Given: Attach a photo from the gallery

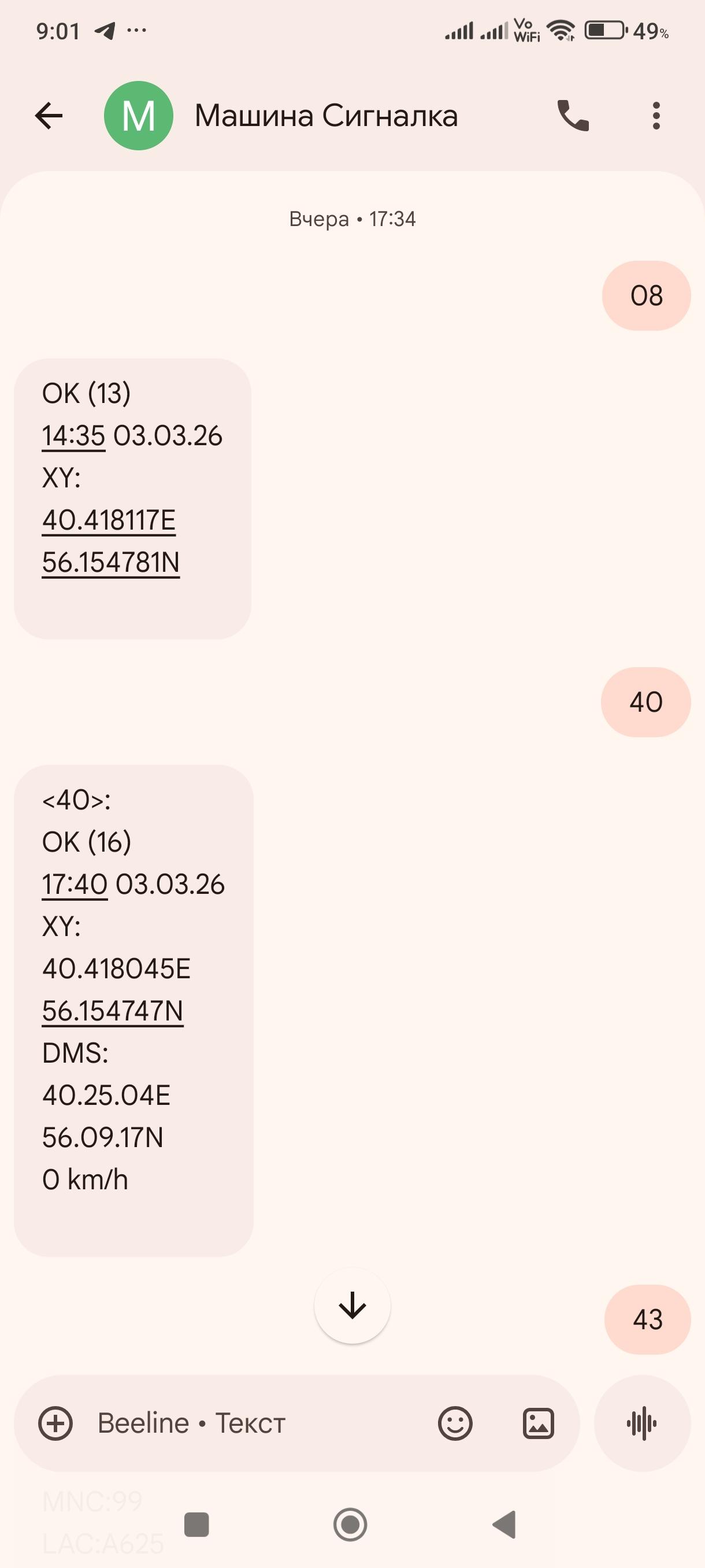Looking at the screenshot, I should (539, 1423).
